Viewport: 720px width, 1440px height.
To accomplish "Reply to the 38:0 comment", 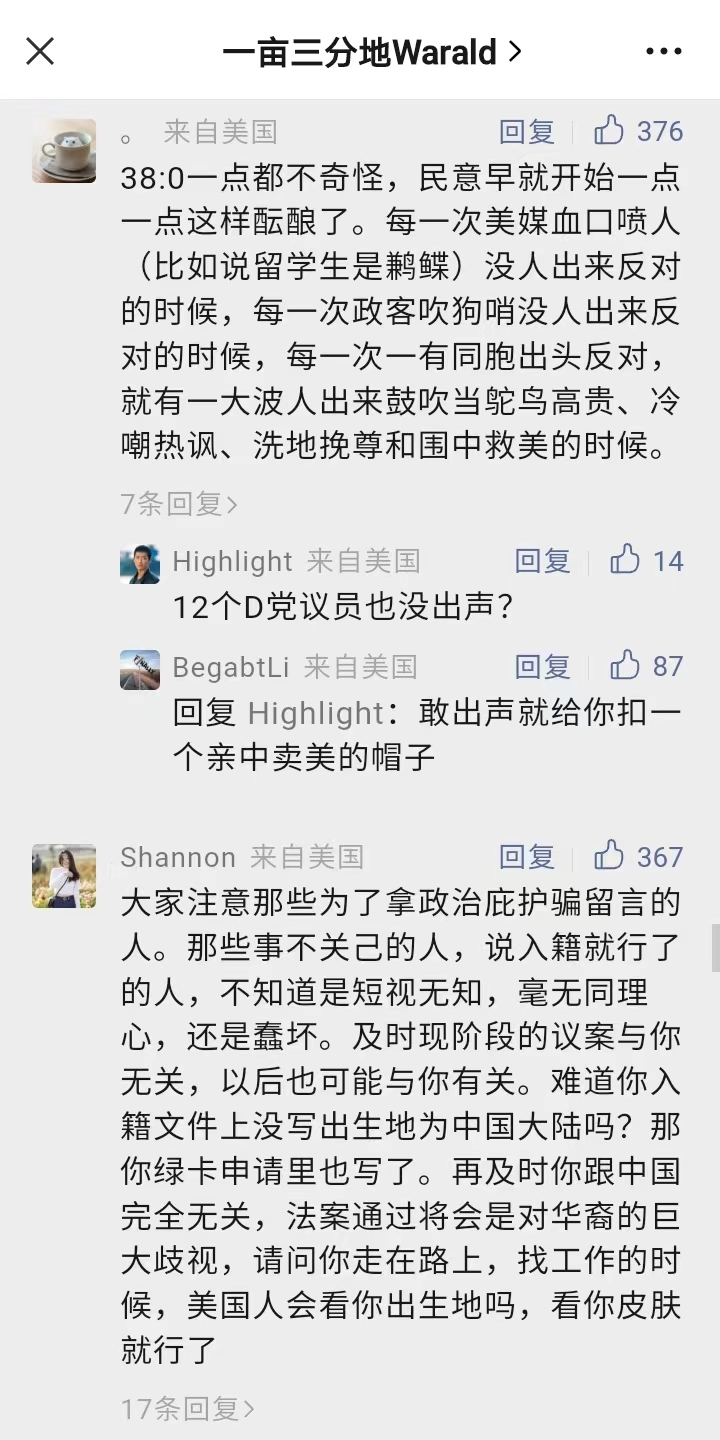I will tap(527, 131).
